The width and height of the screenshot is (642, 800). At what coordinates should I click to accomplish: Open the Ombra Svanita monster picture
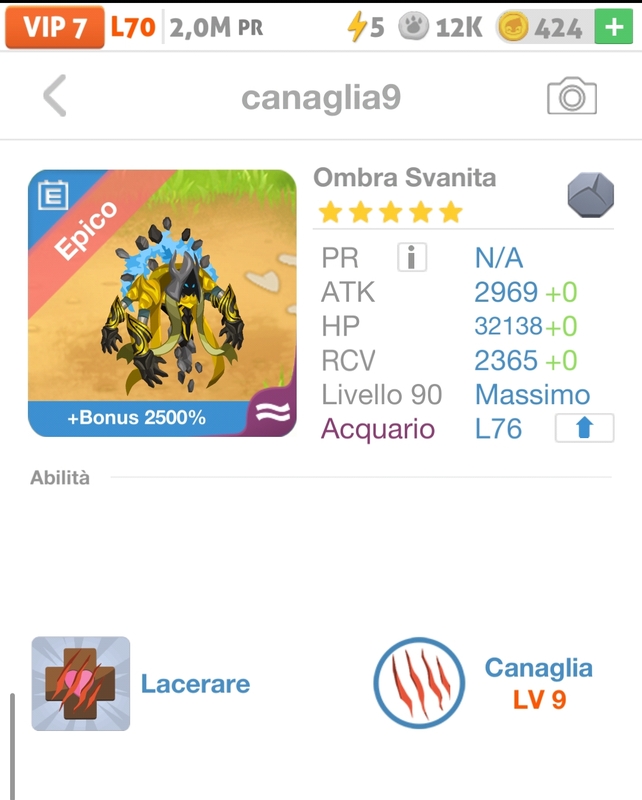point(162,303)
